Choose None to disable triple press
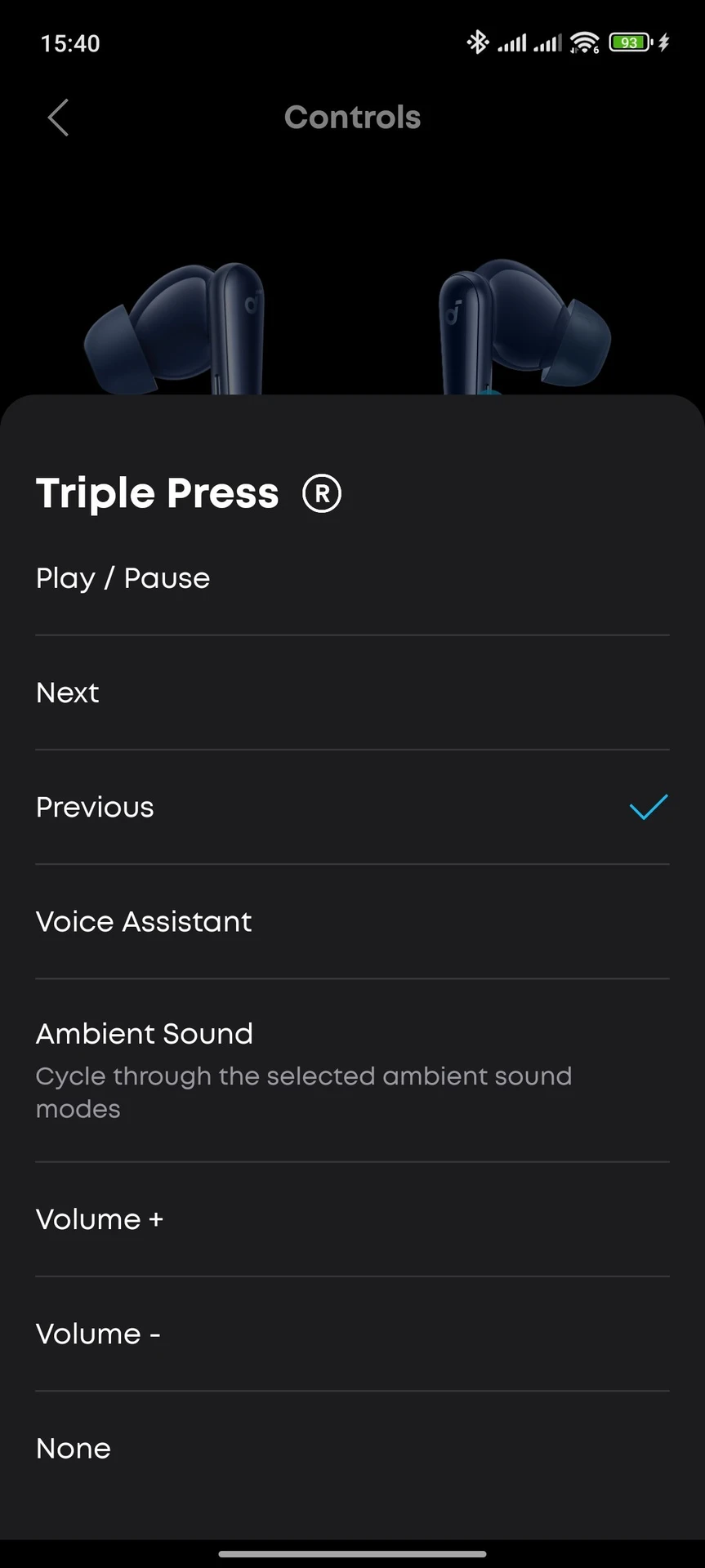The image size is (705, 1568). pos(352,1448)
